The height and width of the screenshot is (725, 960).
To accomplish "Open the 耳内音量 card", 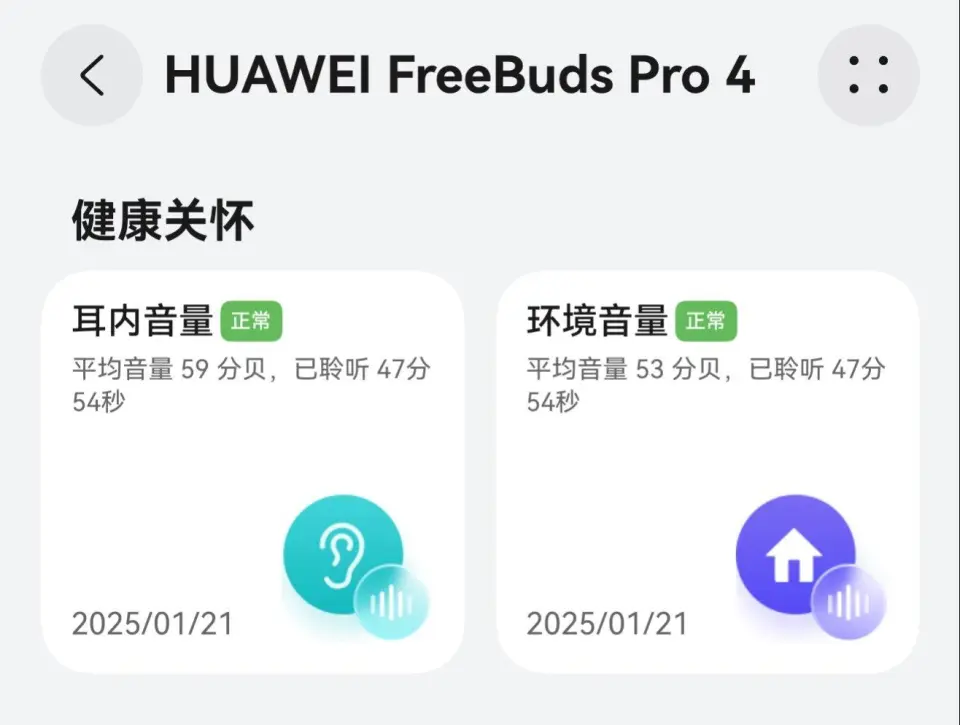I will tap(252, 471).
